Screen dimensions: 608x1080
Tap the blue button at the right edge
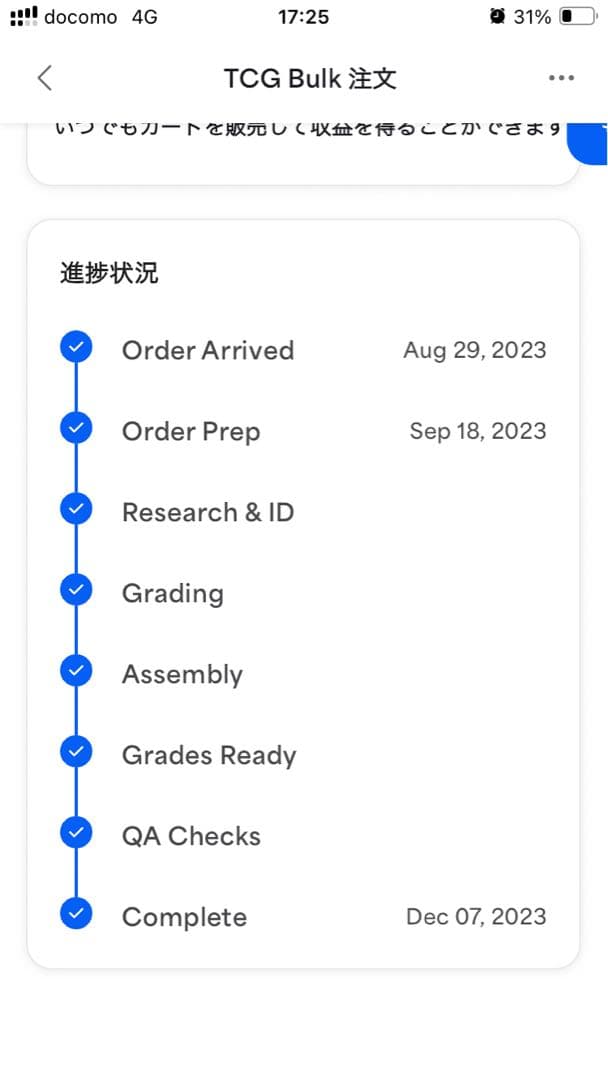(590, 144)
